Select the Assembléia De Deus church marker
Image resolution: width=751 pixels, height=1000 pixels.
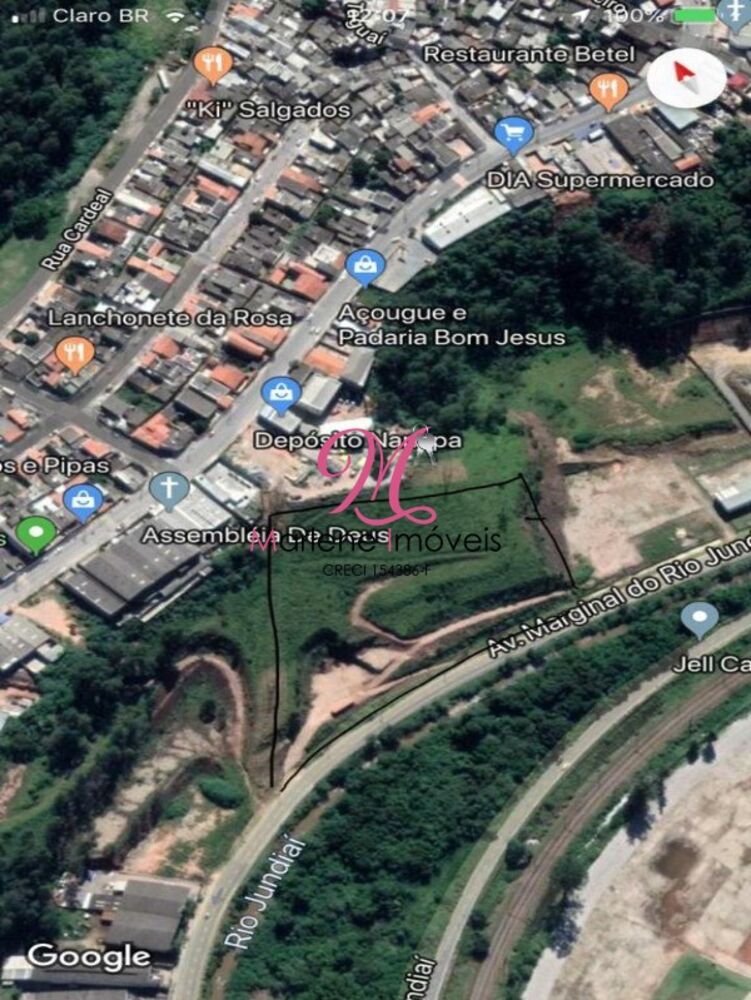tap(168, 487)
